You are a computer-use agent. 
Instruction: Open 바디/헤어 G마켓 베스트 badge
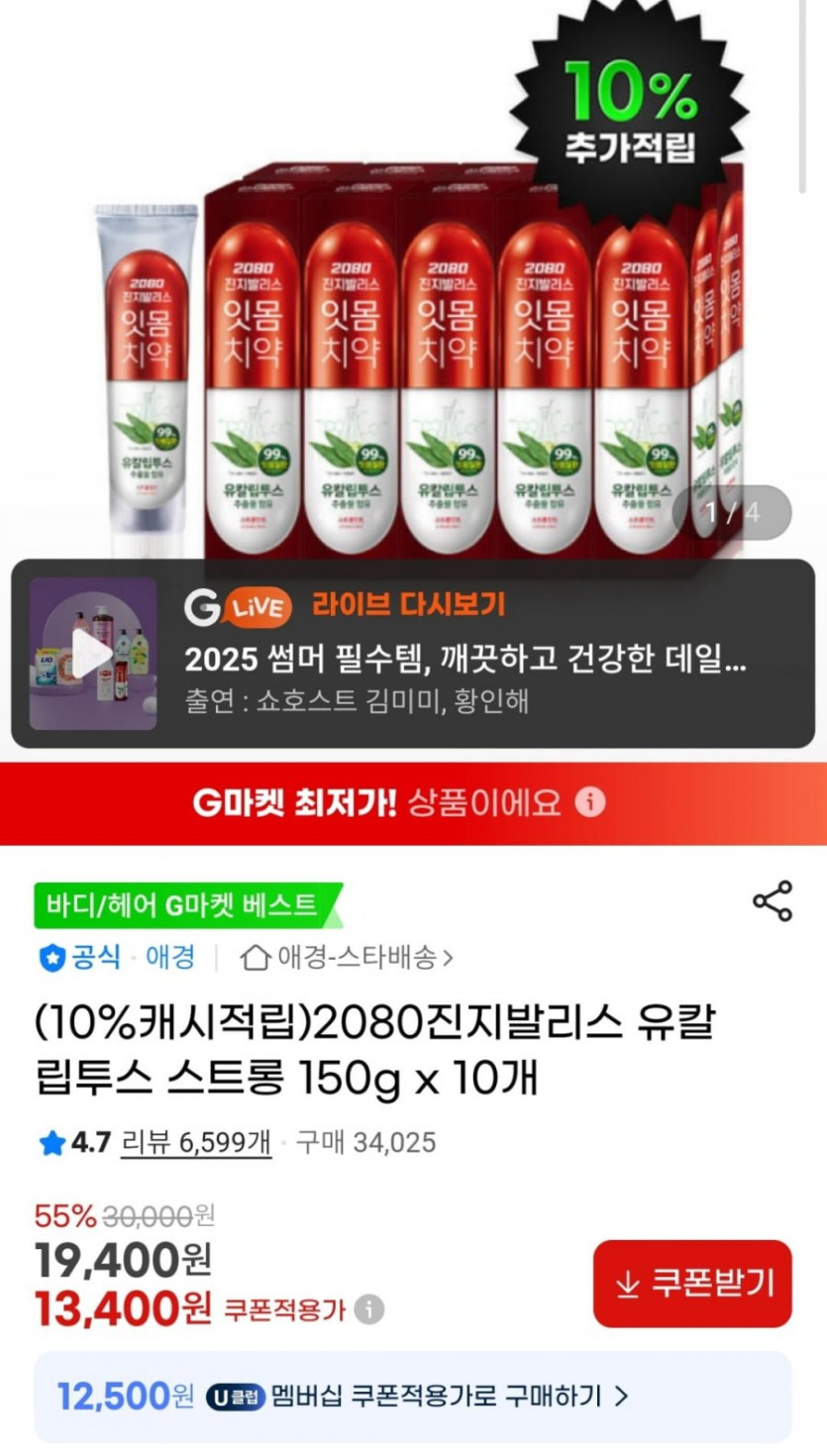pyautogui.click(x=188, y=904)
